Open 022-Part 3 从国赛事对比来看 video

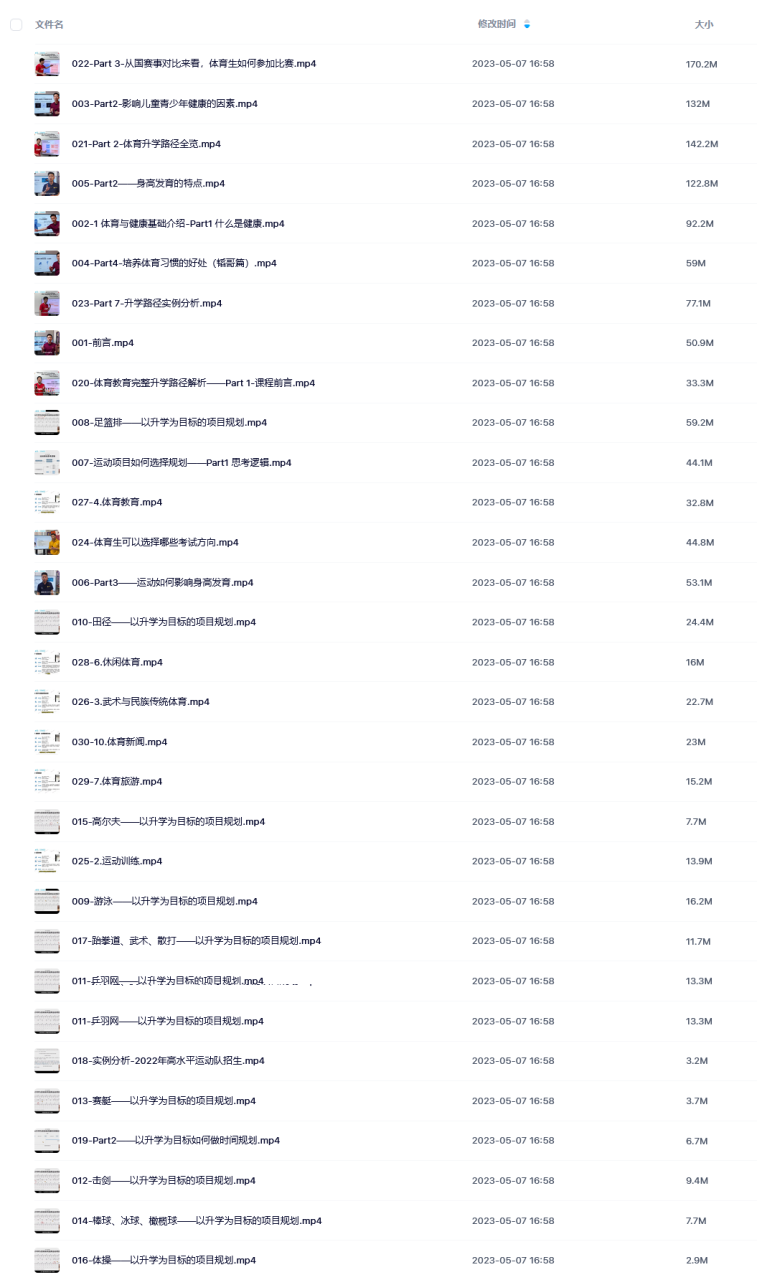coord(194,64)
